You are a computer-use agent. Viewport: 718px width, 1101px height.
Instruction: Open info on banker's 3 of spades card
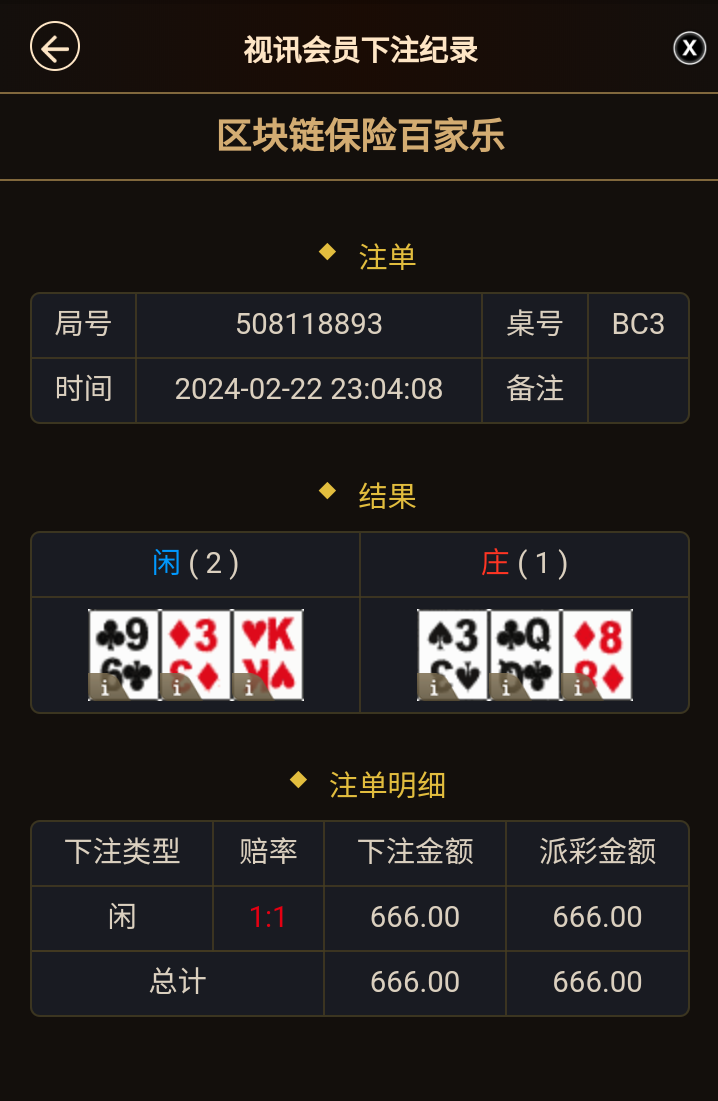click(435, 688)
